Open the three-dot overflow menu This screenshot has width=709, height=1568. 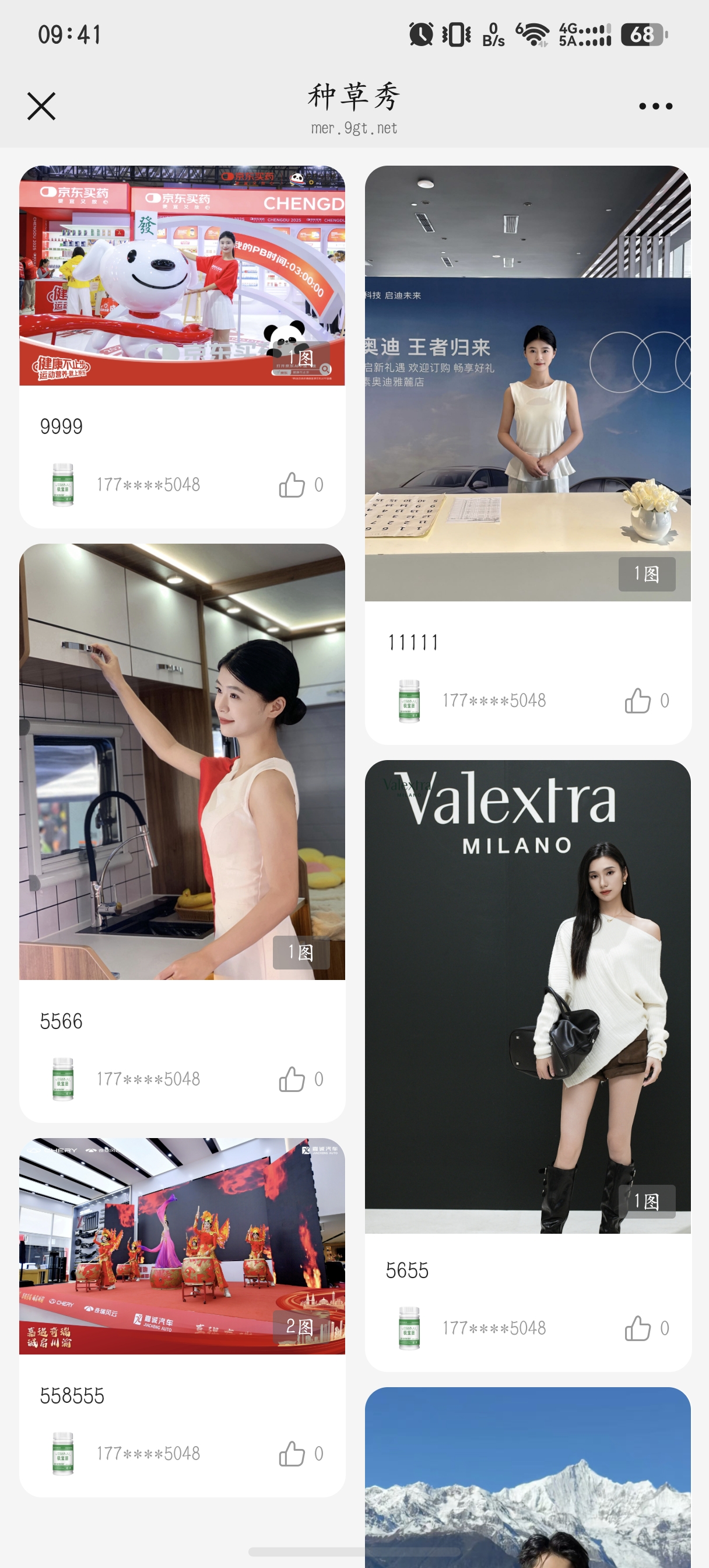coord(655,107)
